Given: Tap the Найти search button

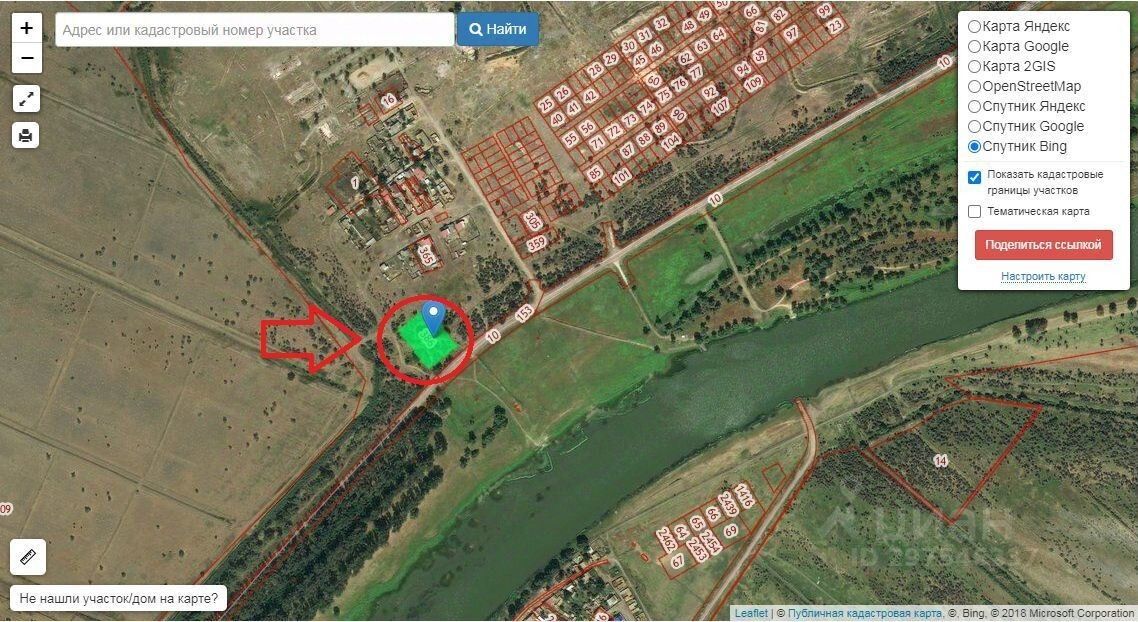Looking at the screenshot, I should click(498, 30).
